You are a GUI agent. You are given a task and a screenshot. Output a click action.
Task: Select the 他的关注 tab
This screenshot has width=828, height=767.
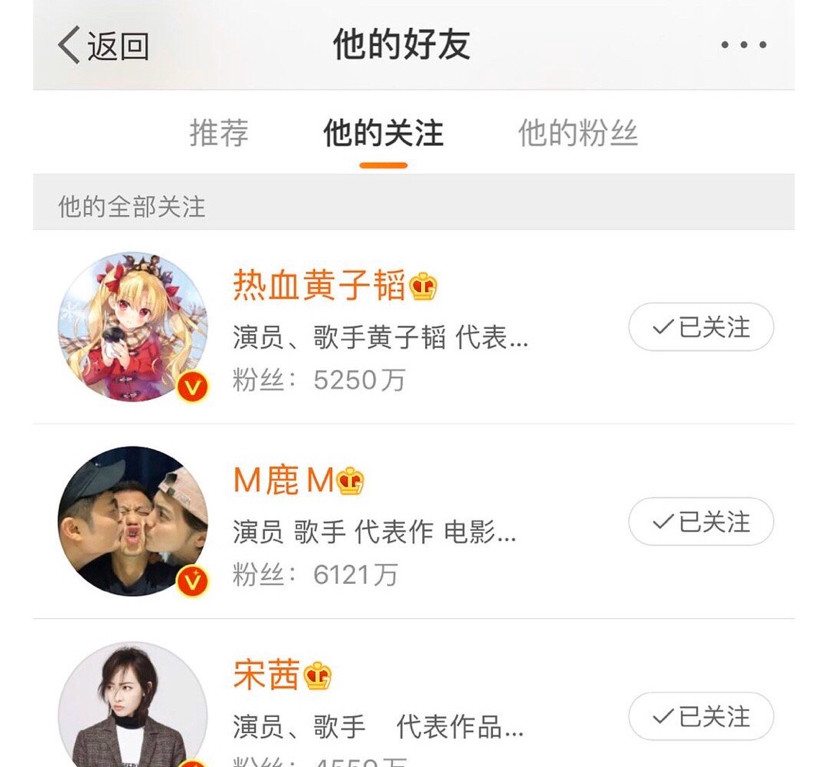click(x=383, y=133)
